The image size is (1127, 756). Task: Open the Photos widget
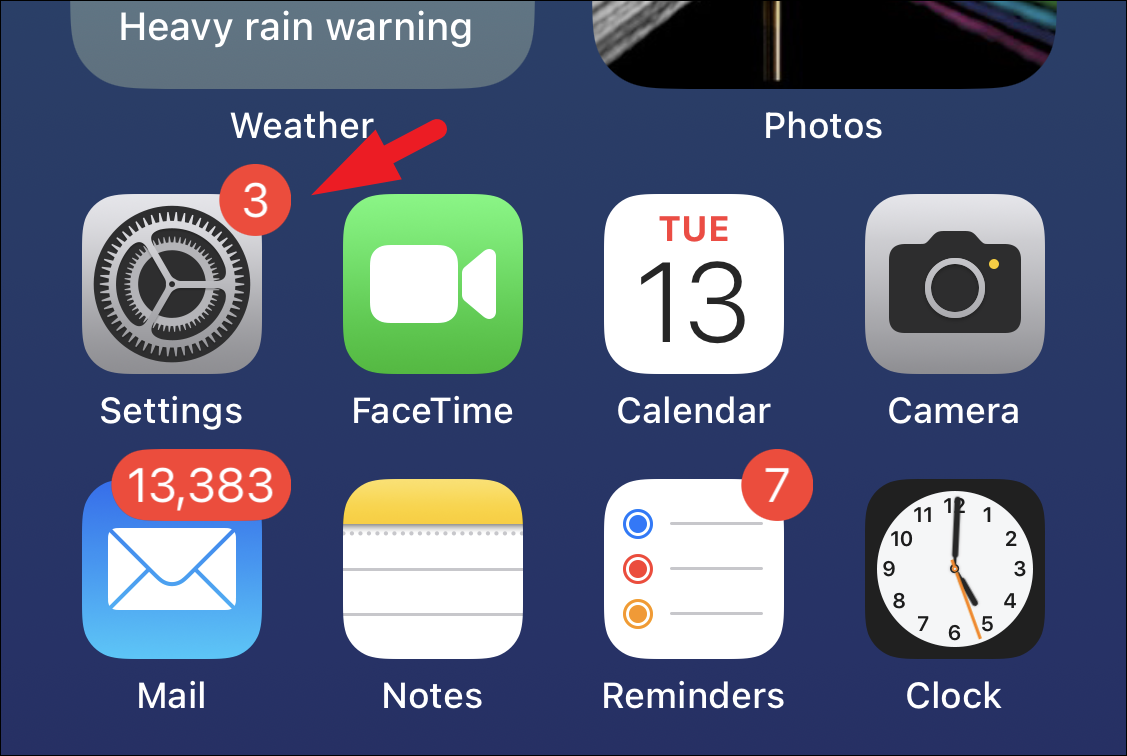(822, 40)
